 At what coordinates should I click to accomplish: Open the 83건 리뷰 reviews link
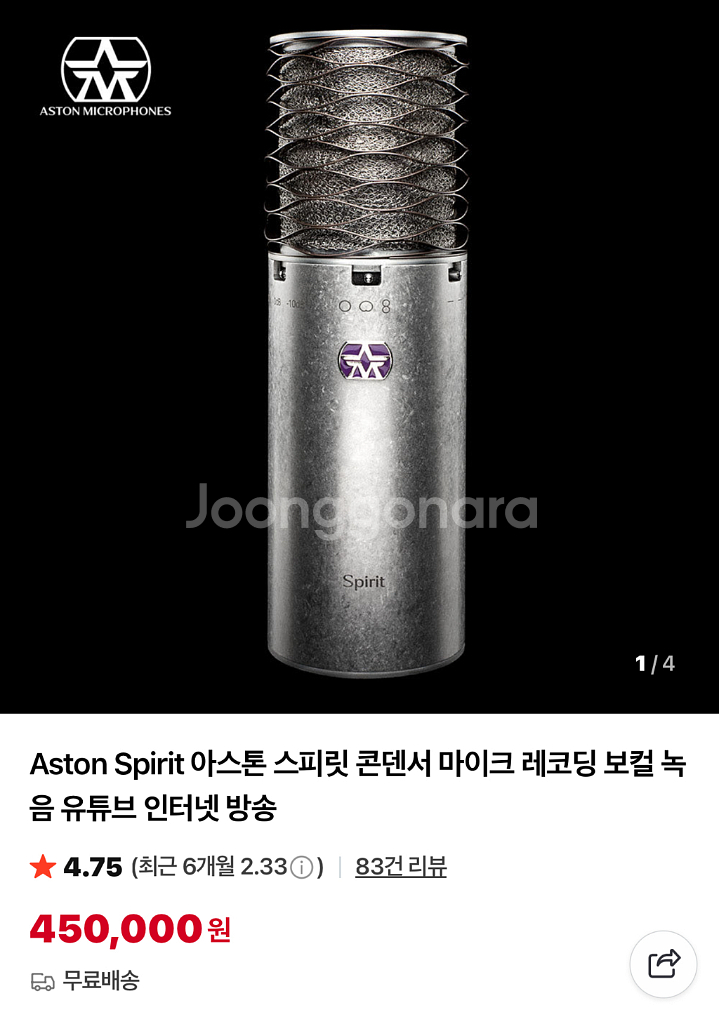400,866
